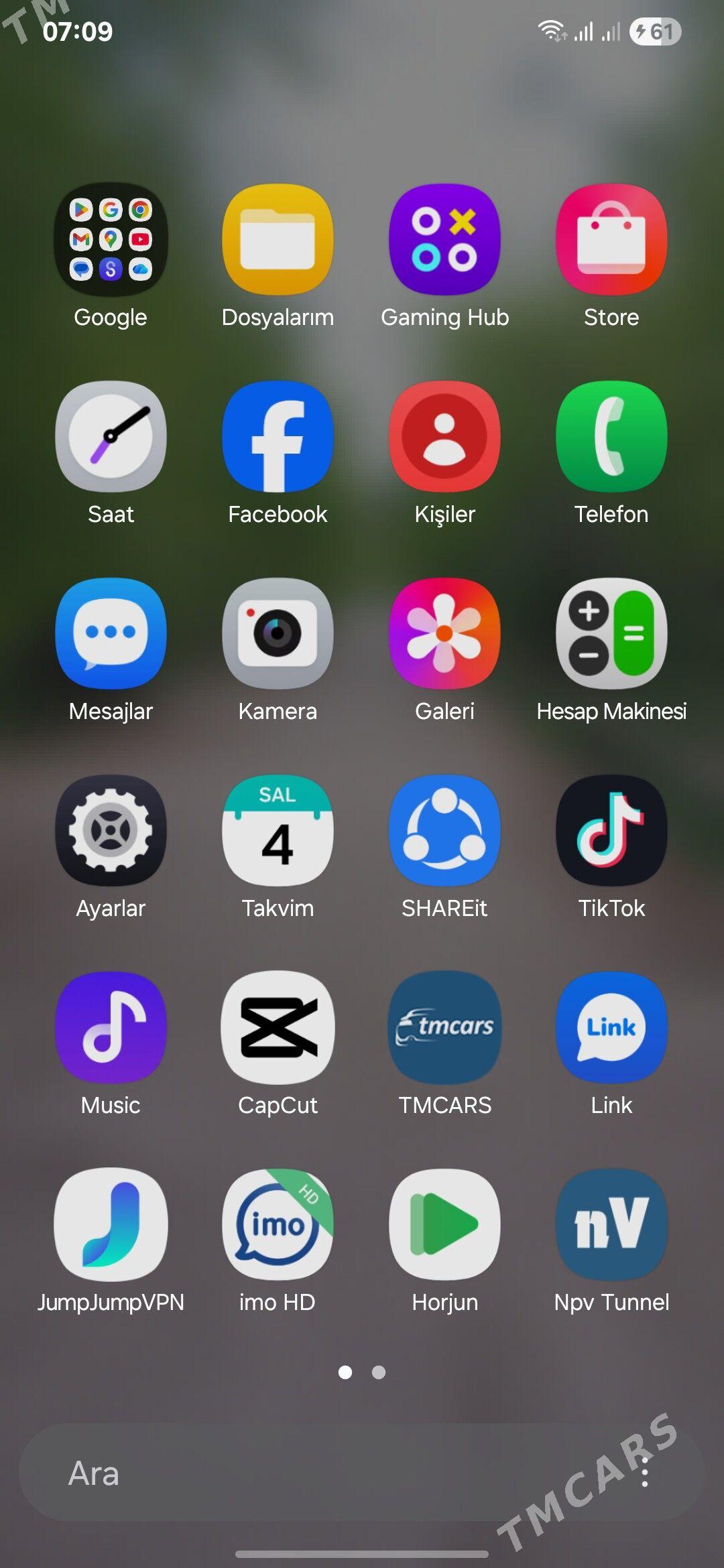Viewport: 724px width, 1568px height.
Task: Open the Mesajlar messaging app
Action: (111, 634)
